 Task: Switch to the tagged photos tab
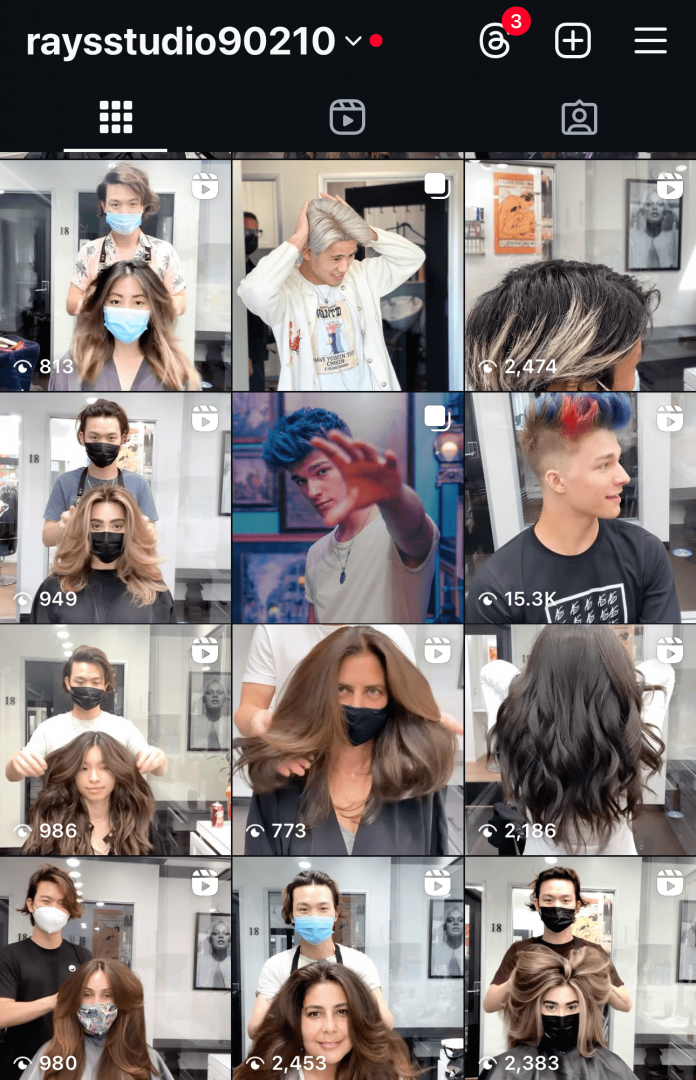pyautogui.click(x=579, y=118)
